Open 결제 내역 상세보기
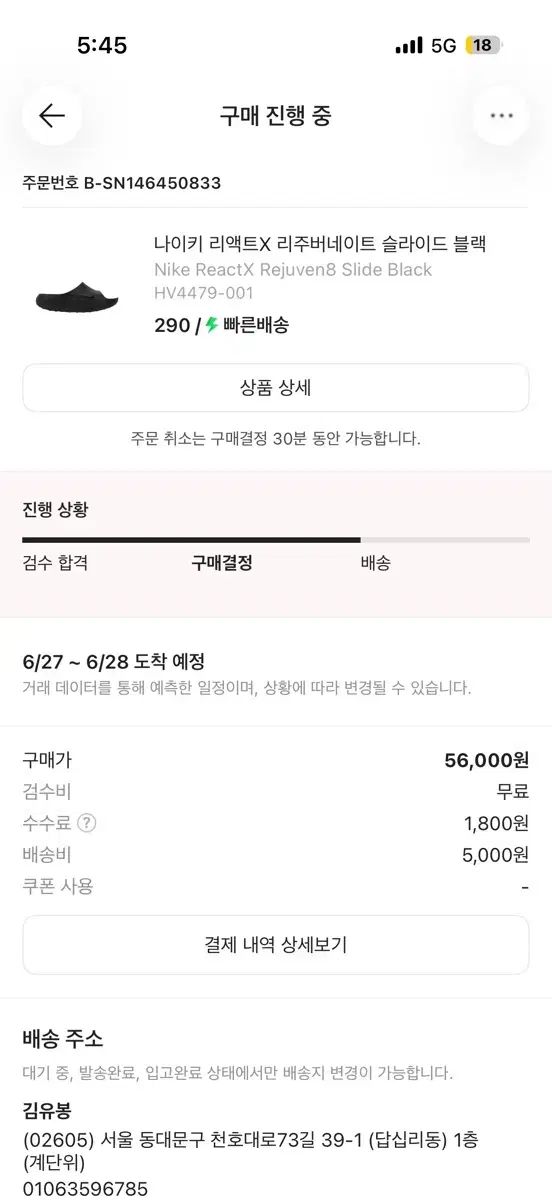The height and width of the screenshot is (1200, 552). click(276, 945)
